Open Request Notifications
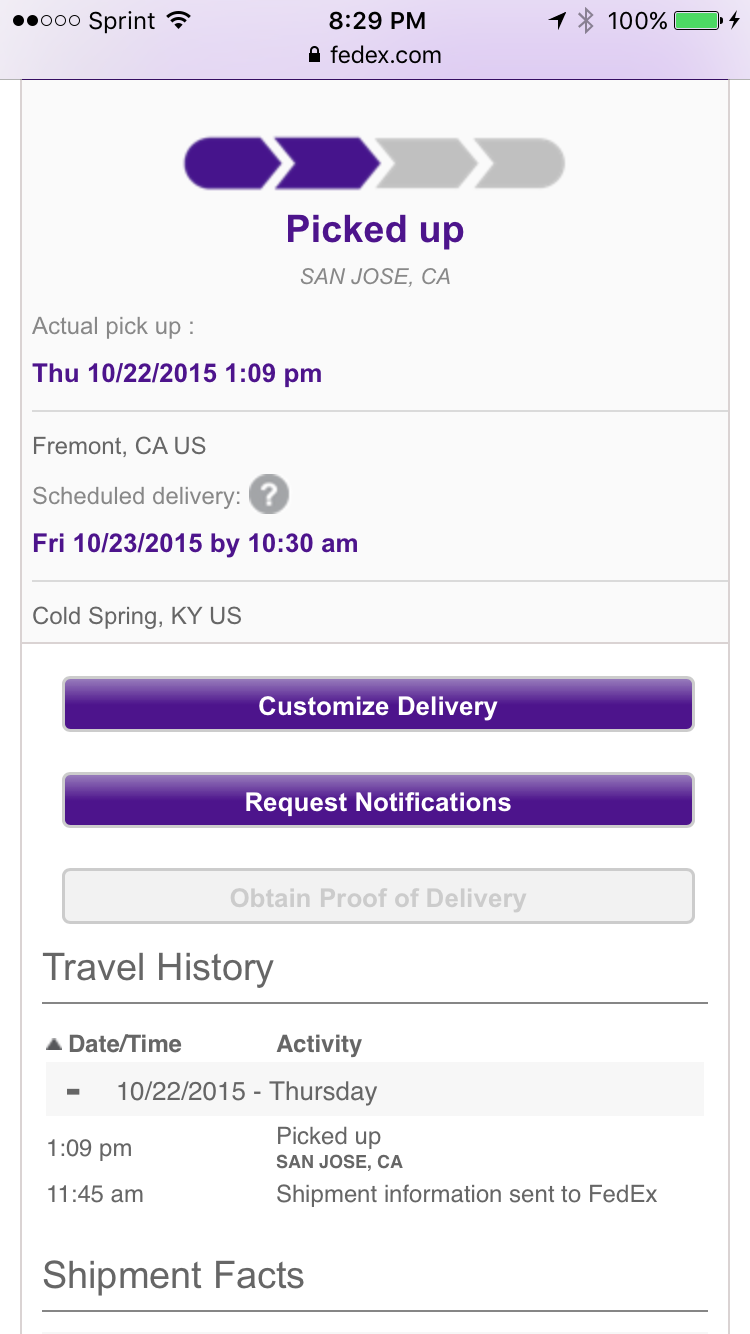 [x=377, y=802]
